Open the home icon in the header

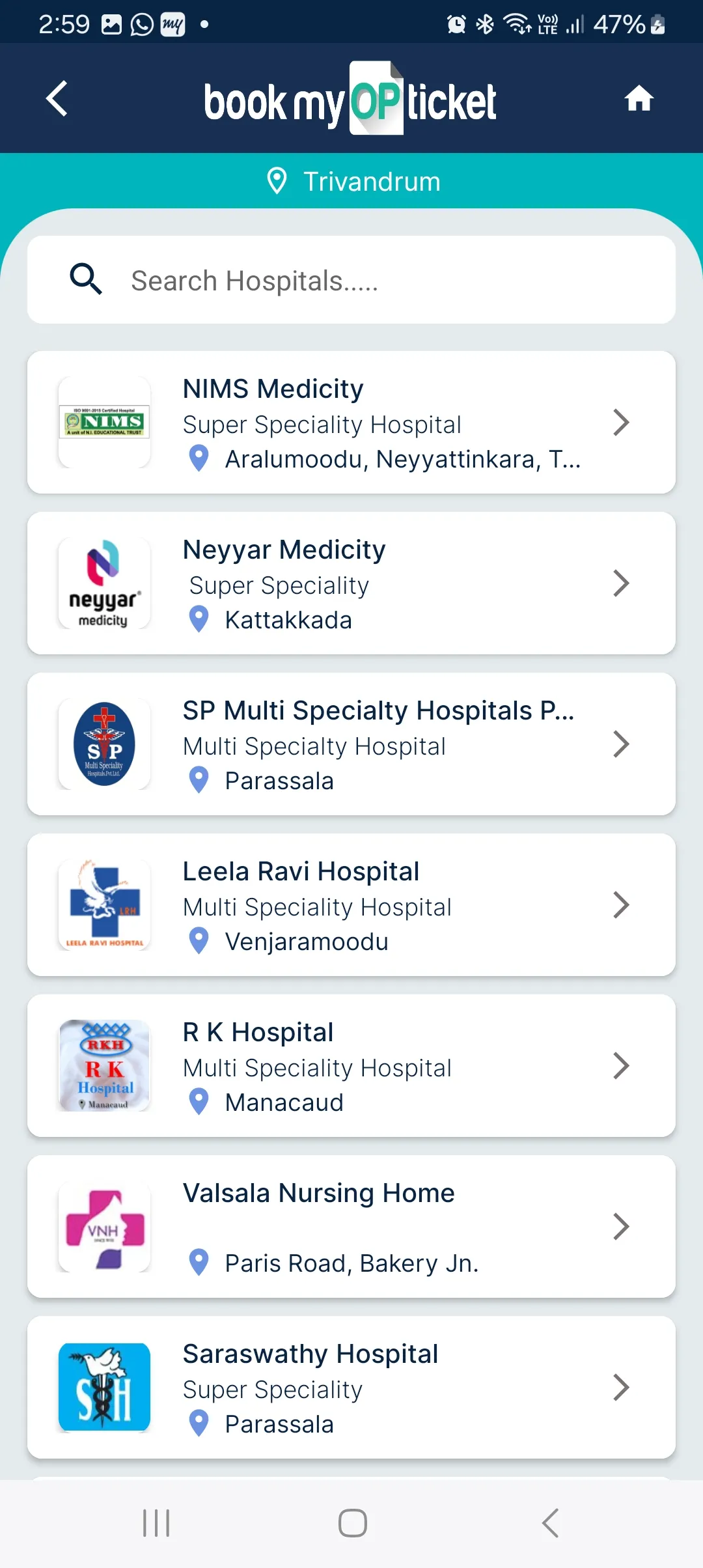pyautogui.click(x=639, y=99)
